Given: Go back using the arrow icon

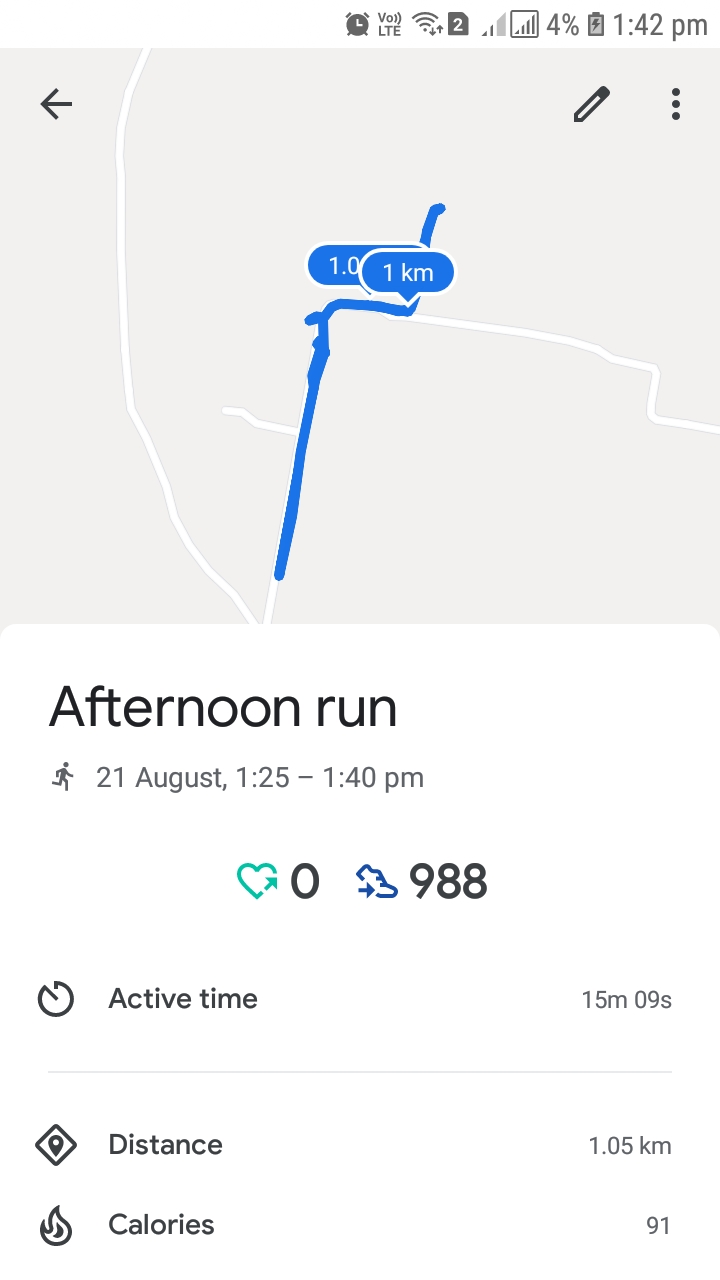Looking at the screenshot, I should tap(56, 104).
